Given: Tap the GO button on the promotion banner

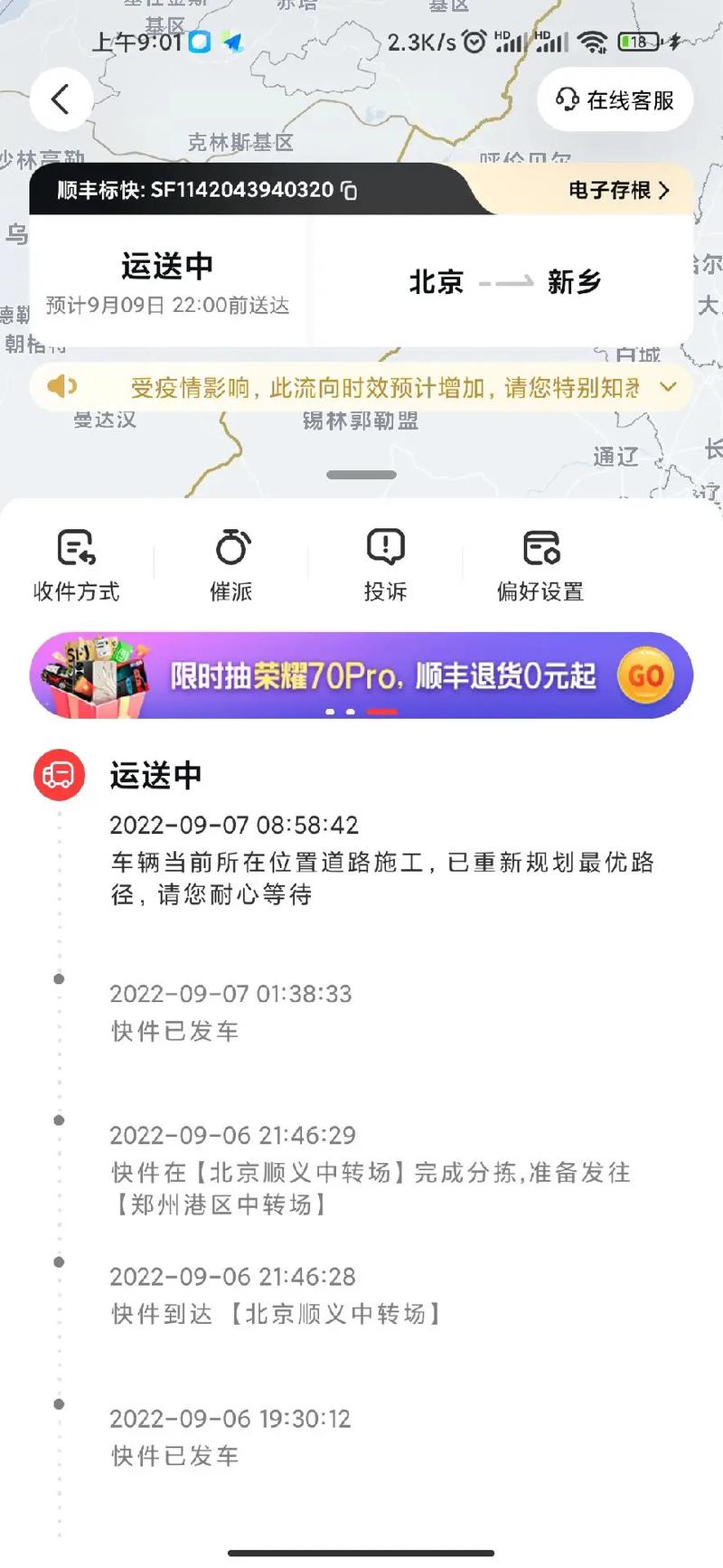Looking at the screenshot, I should click(644, 675).
